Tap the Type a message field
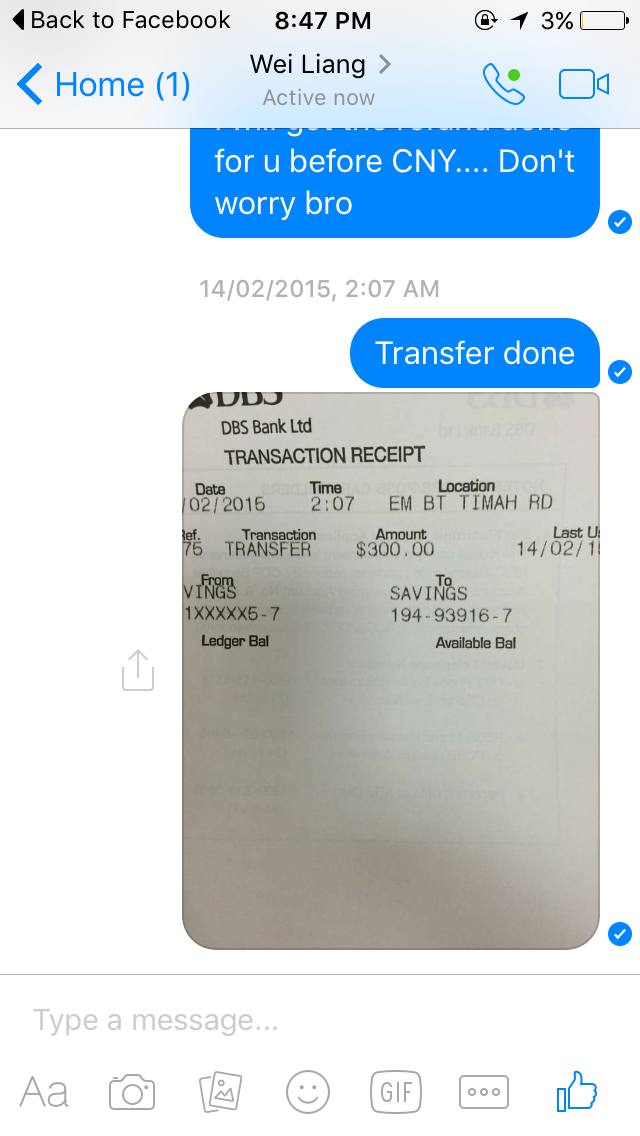 [x=320, y=1020]
